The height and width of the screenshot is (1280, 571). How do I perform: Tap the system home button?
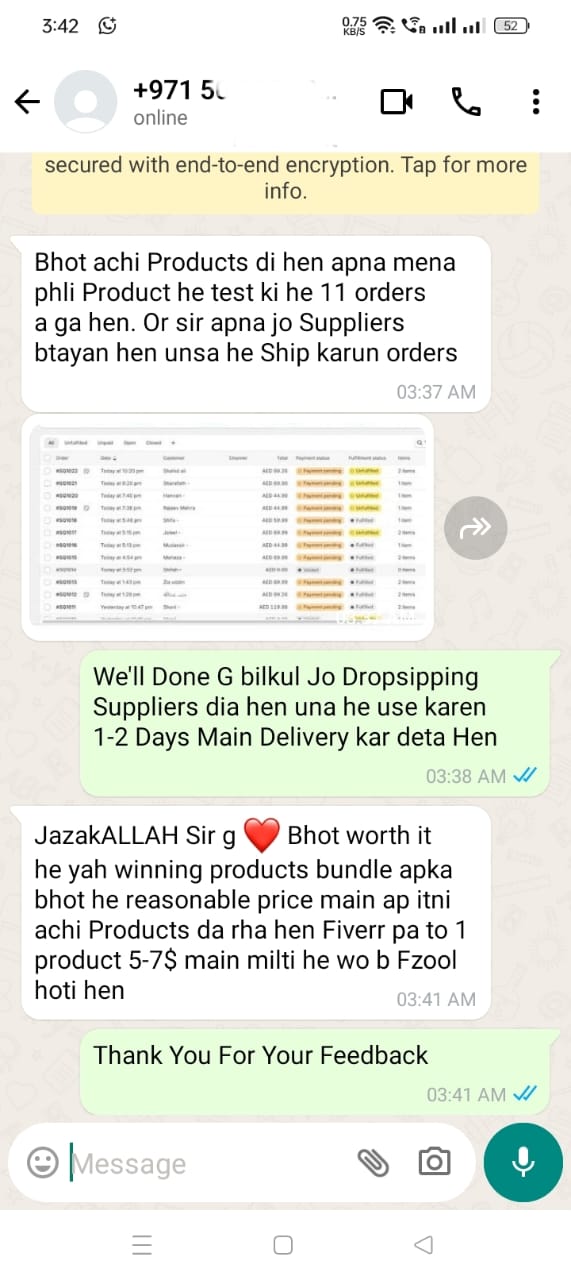pyautogui.click(x=283, y=1245)
